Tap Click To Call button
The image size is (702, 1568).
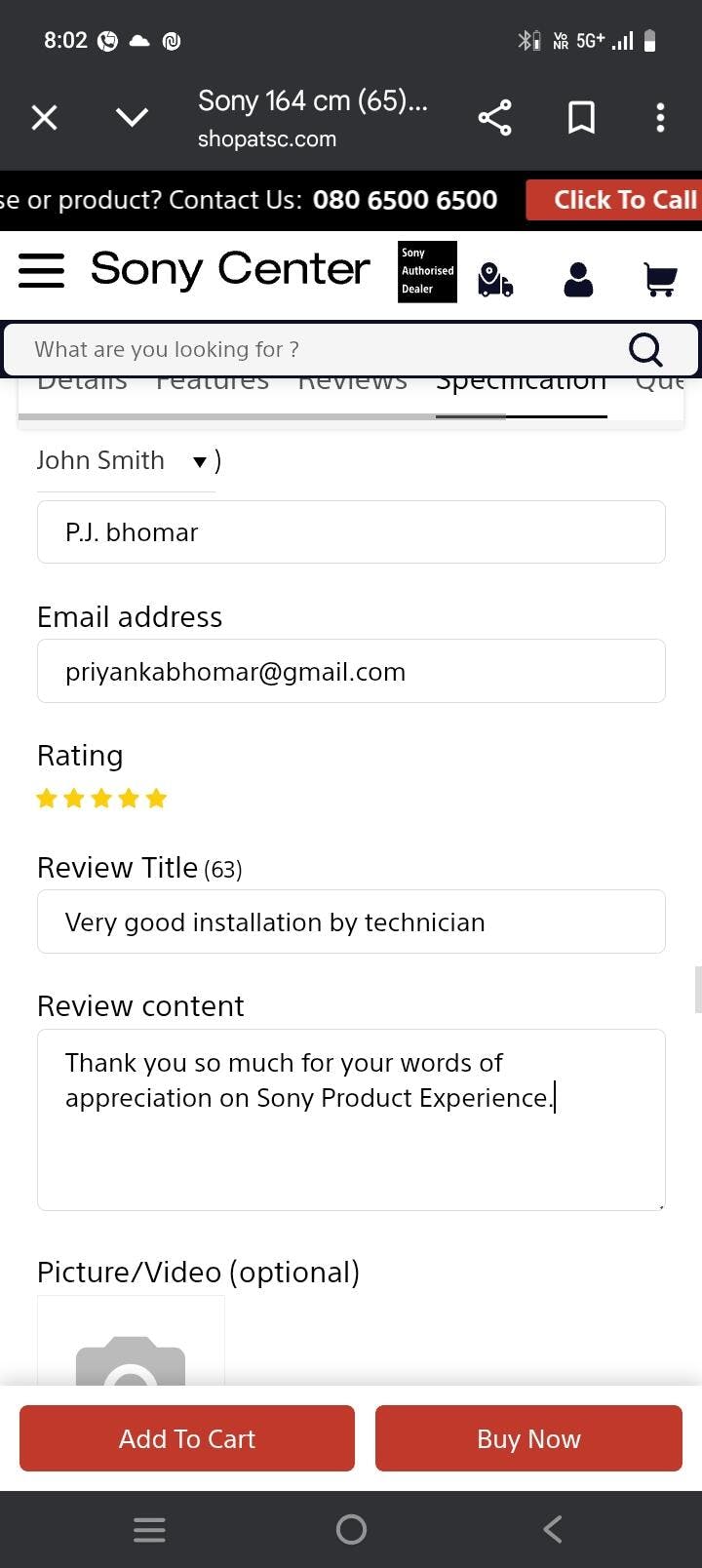614,200
